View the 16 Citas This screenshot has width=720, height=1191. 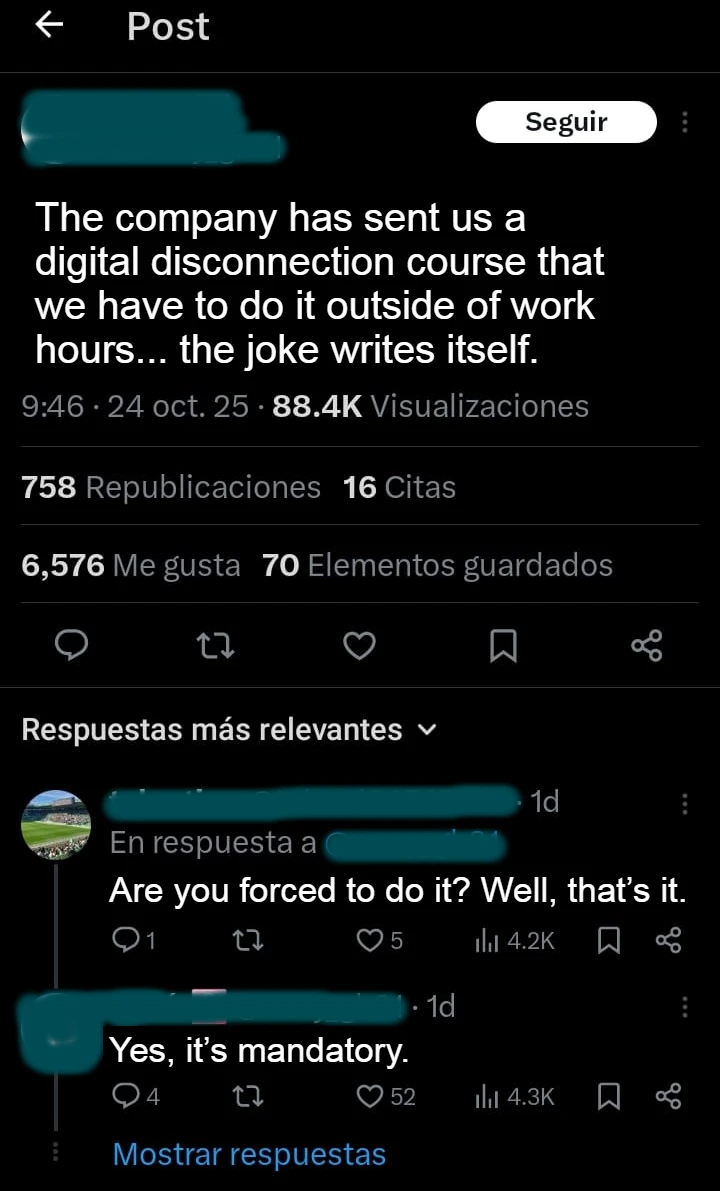[x=399, y=487]
